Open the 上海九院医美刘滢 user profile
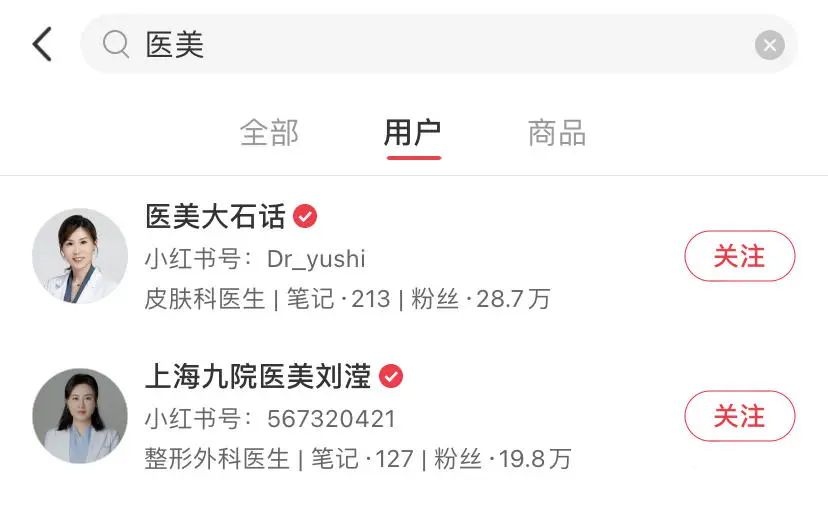 257,377
